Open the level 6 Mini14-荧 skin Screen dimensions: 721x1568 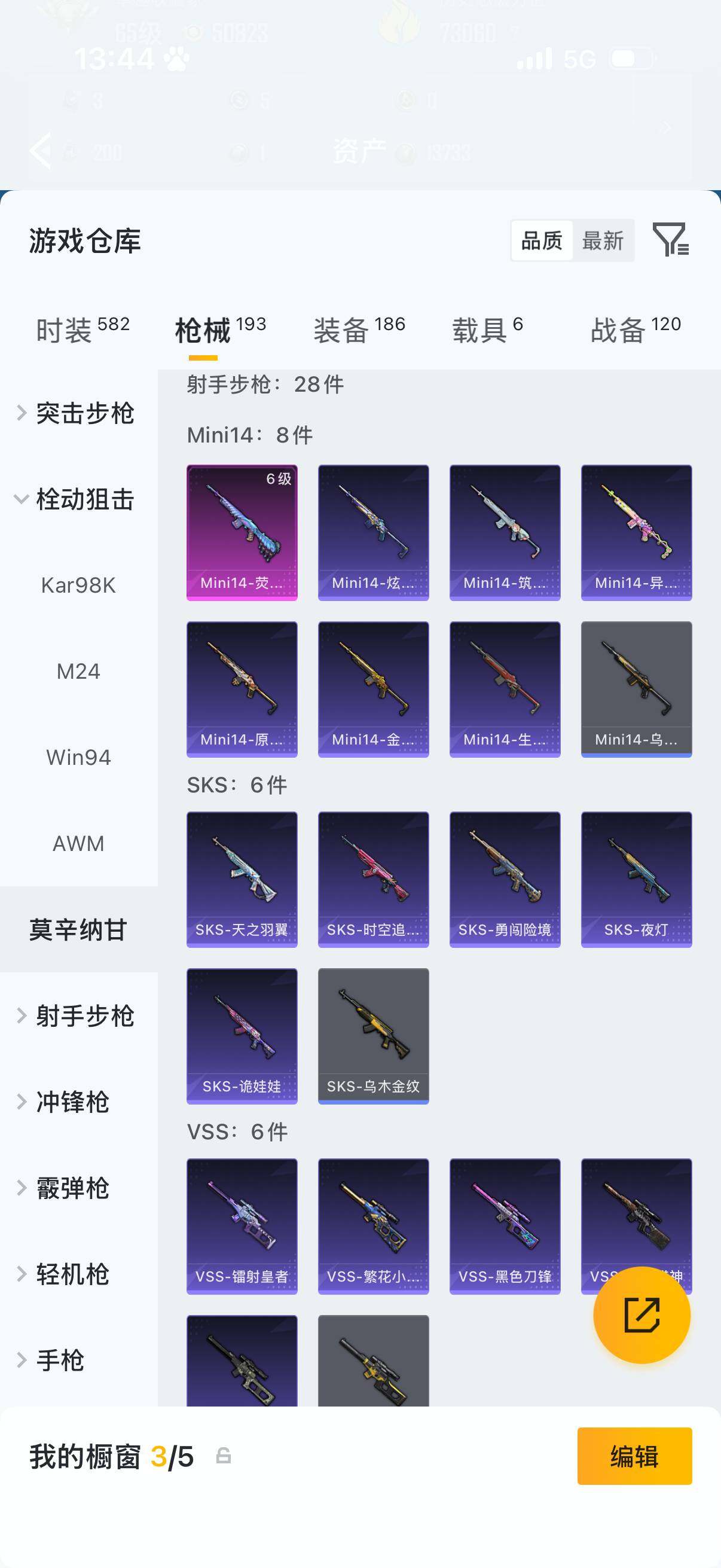[242, 533]
